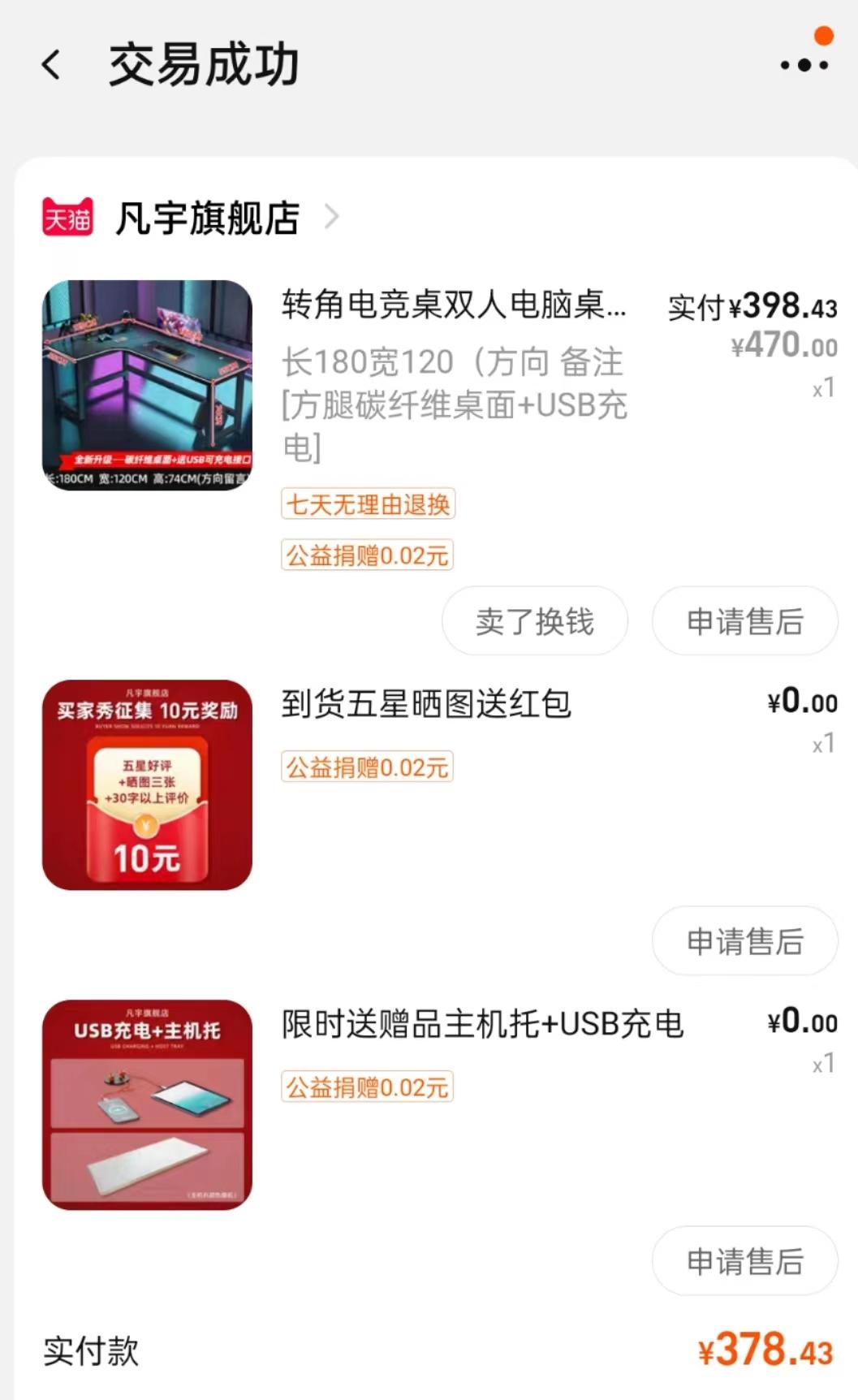Open the 七天无理由退换 return policy tag

click(367, 504)
